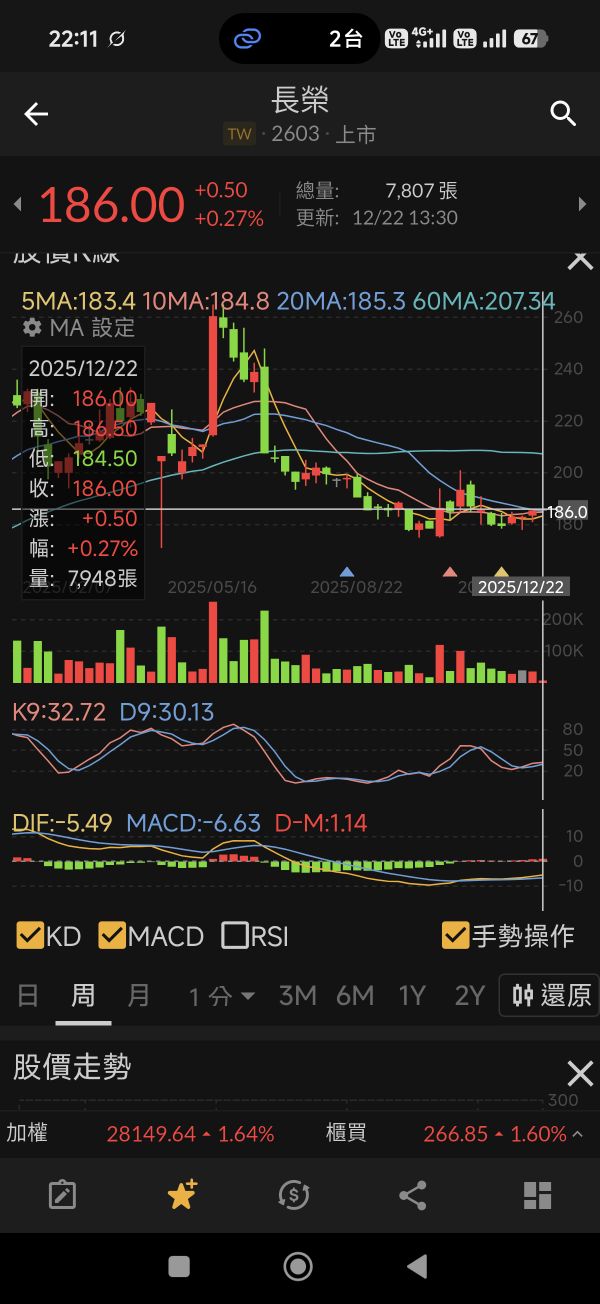Share this stock page
600x1304 pixels.
[412, 1195]
